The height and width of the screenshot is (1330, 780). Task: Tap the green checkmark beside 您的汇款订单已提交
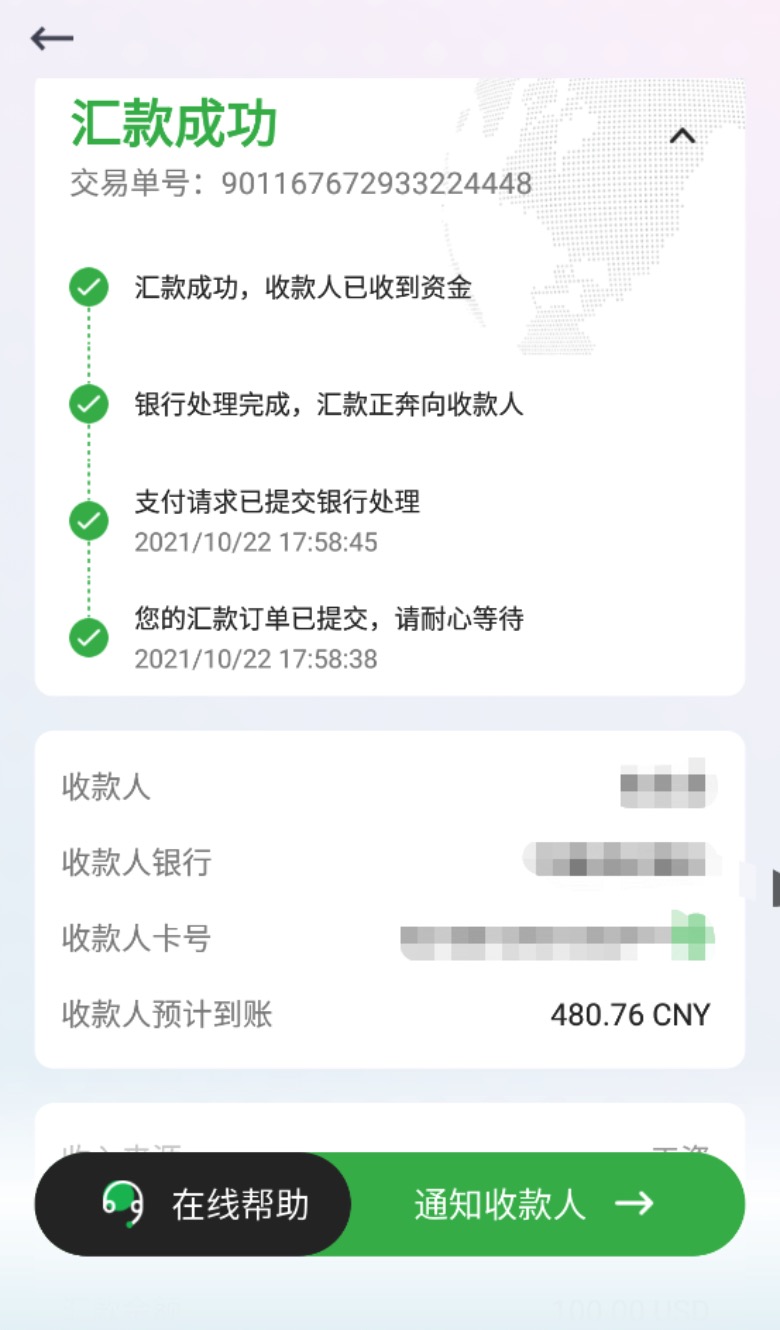click(x=88, y=638)
